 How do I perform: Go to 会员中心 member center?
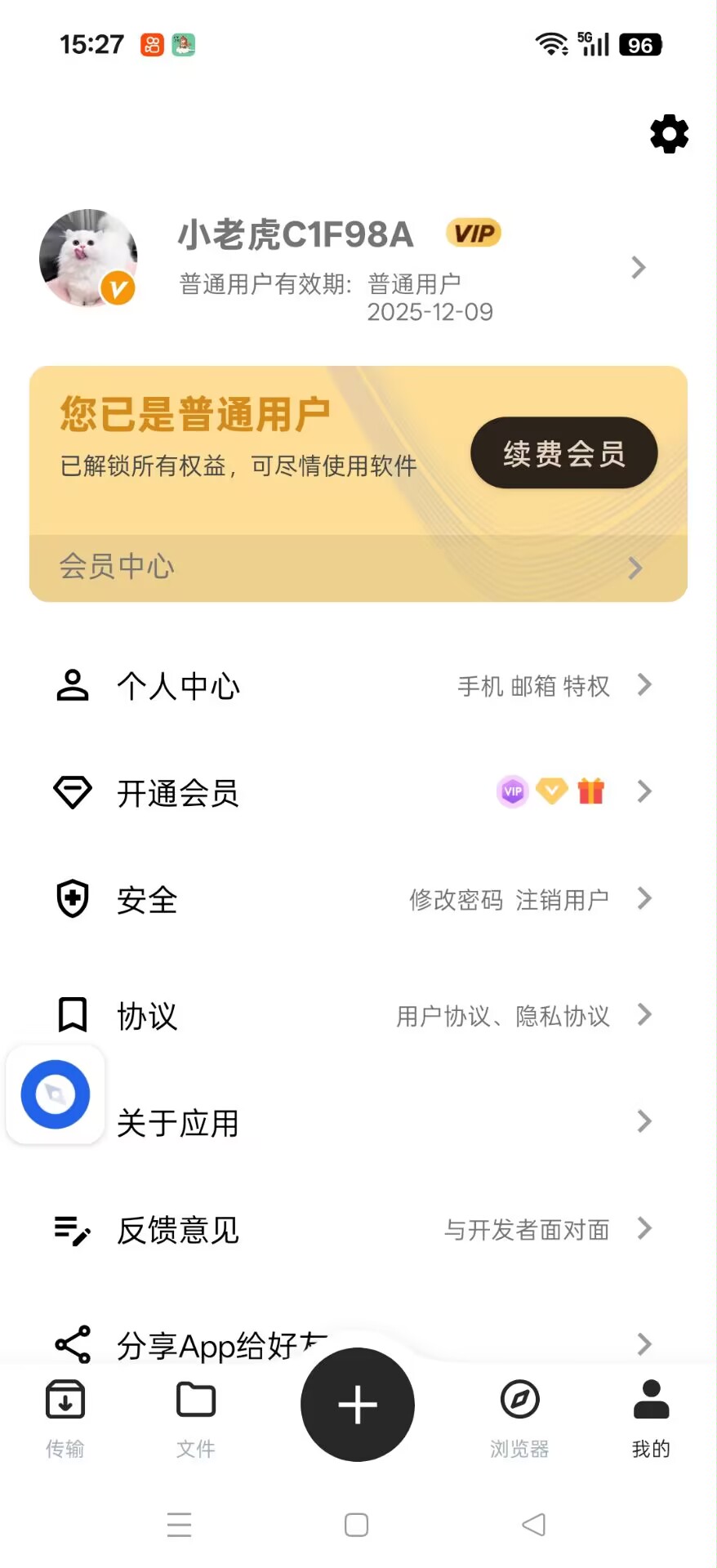[358, 568]
